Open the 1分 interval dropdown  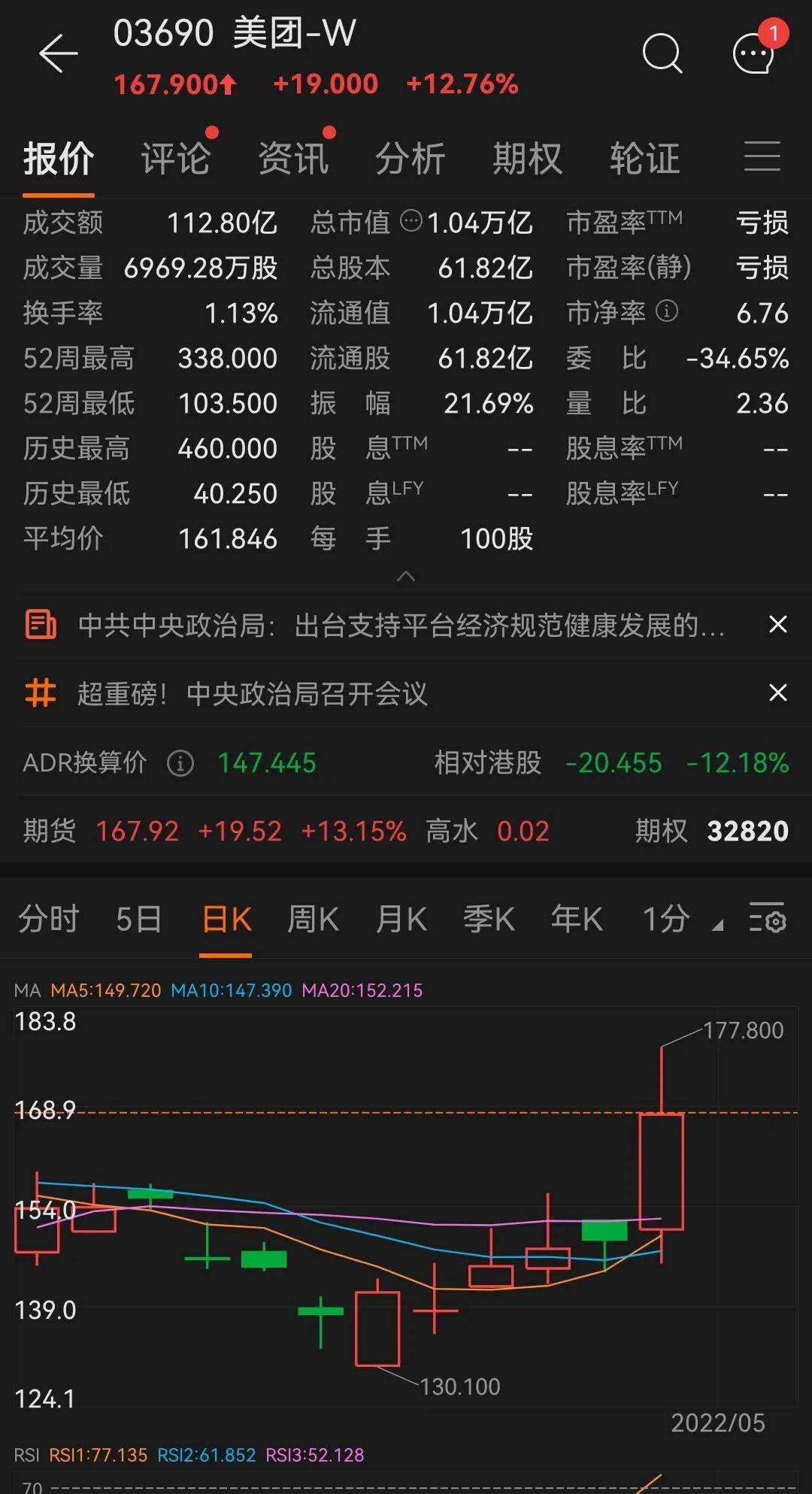pyautogui.click(x=680, y=919)
